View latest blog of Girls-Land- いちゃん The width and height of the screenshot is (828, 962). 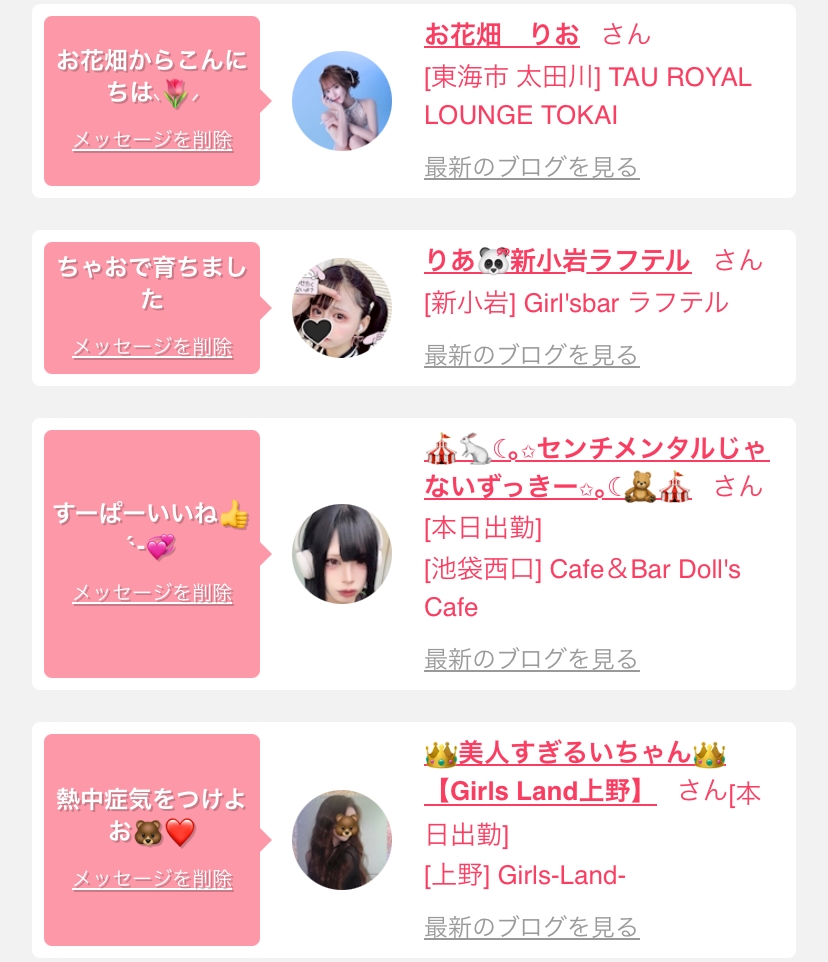(531, 927)
